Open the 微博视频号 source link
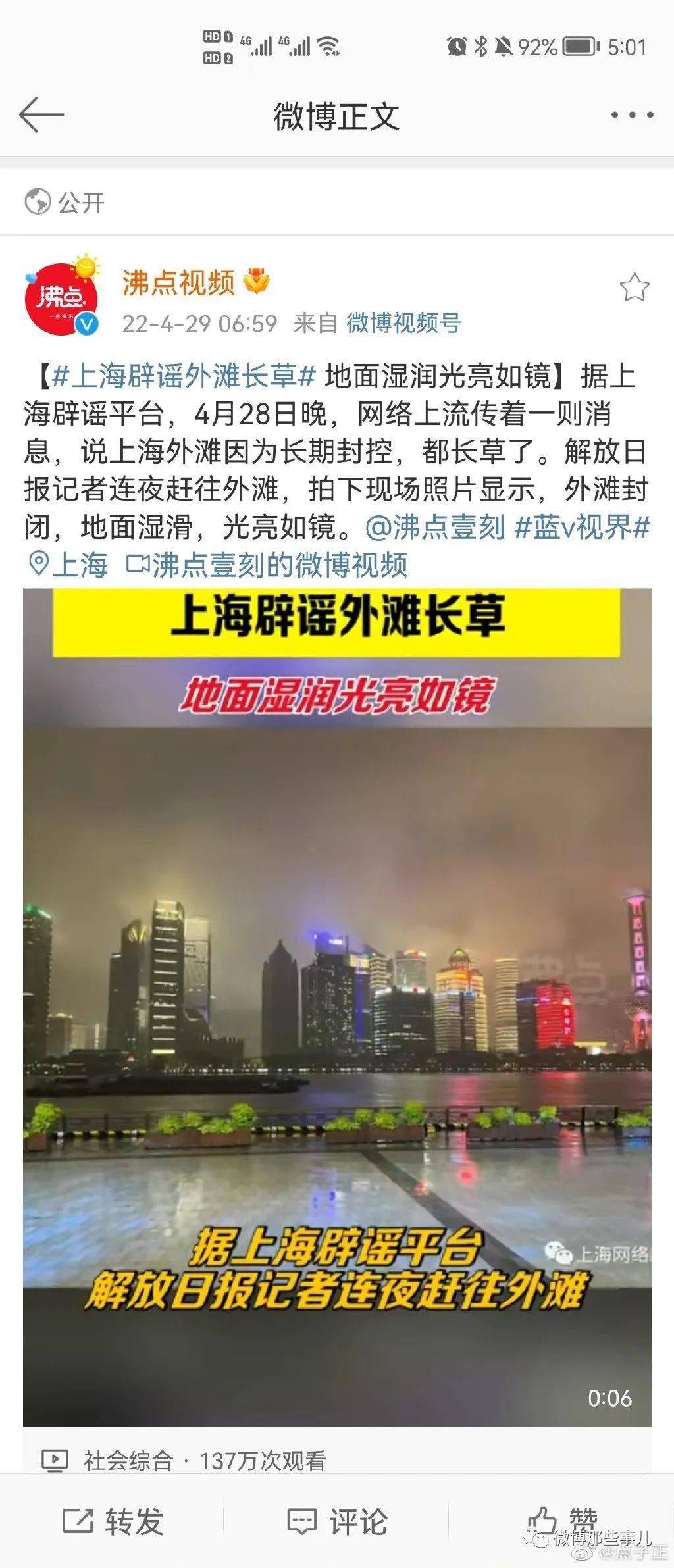Screen dimensions: 674x1568 point(403,323)
